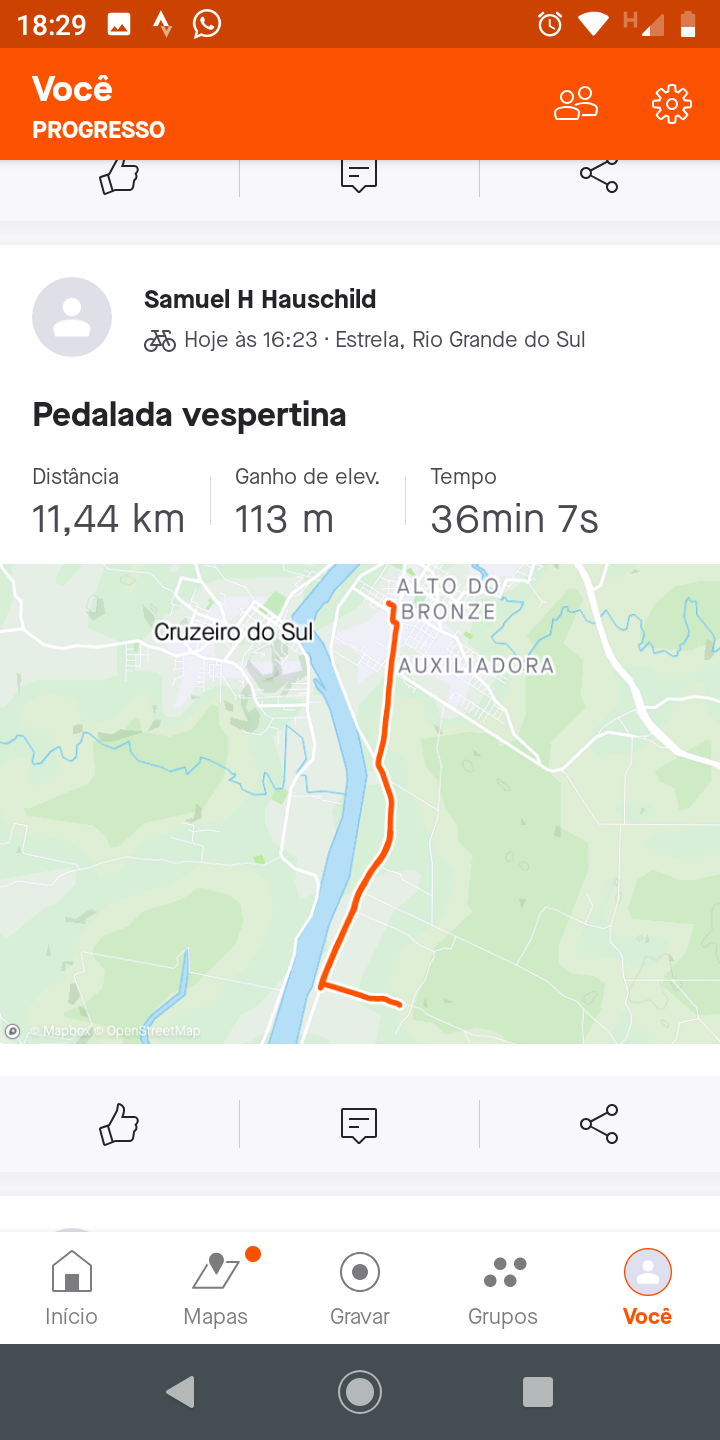720x1440 pixels.
Task: Tap the system back button
Action: click(x=180, y=1392)
